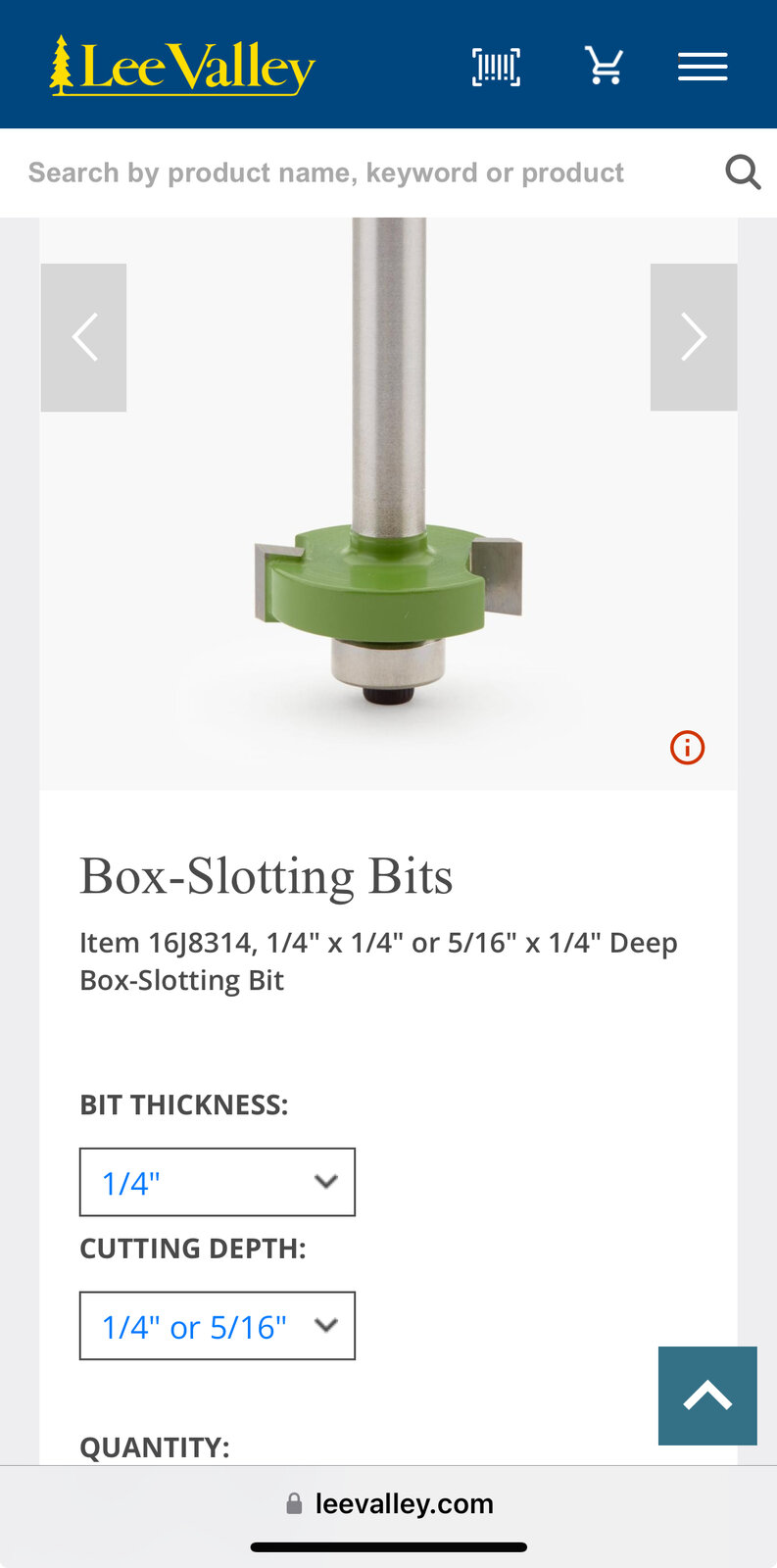Open the barcode scanner icon
Image resolution: width=777 pixels, height=1568 pixels.
click(496, 67)
